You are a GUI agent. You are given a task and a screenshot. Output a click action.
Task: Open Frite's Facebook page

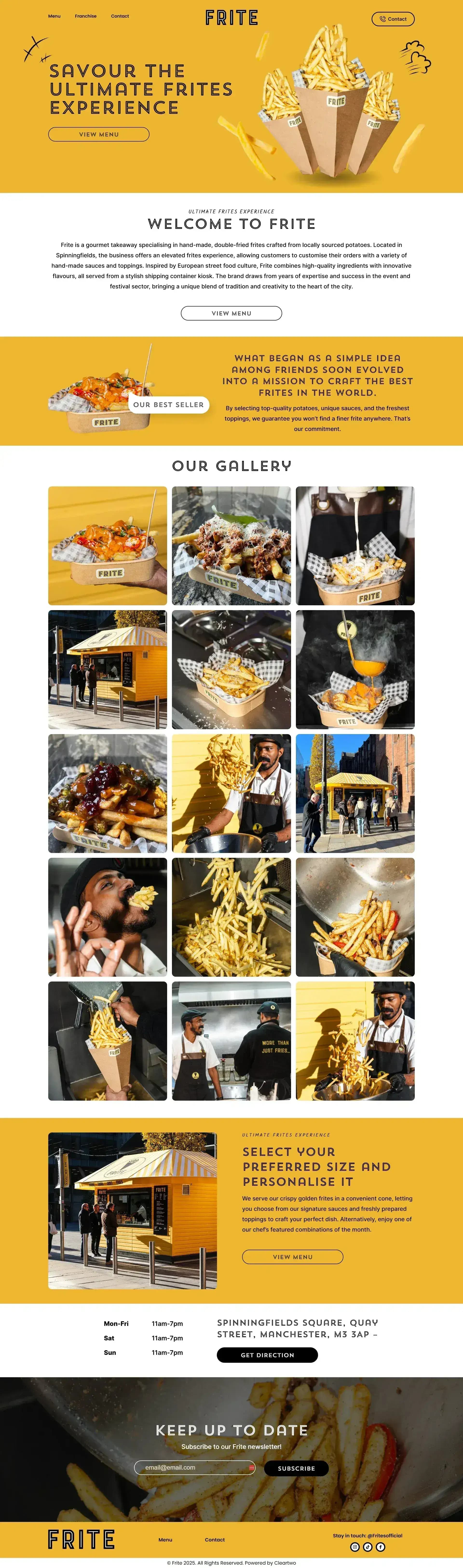(380, 1547)
